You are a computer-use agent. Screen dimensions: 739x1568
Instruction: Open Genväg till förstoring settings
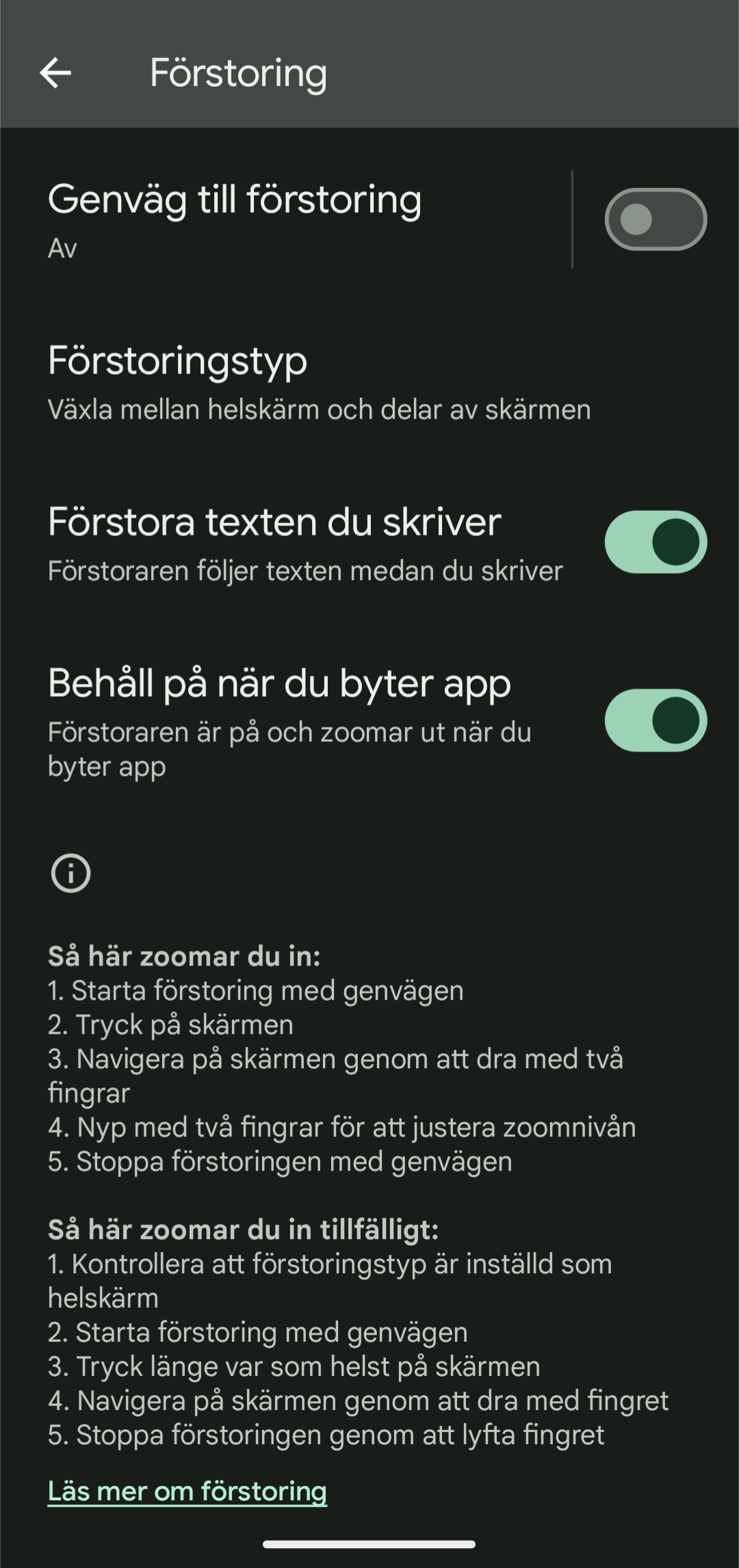click(285, 219)
